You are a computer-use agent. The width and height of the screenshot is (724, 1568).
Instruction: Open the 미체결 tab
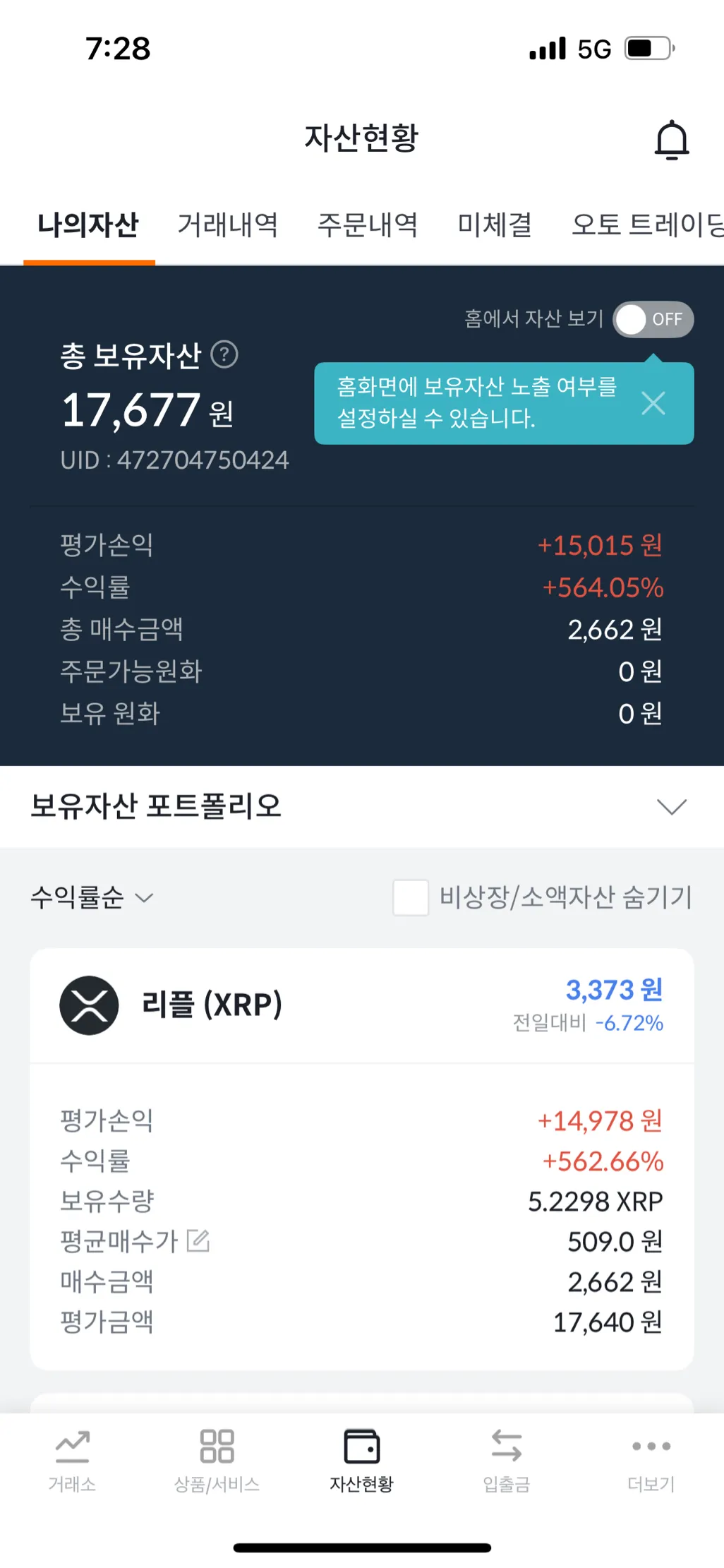[x=494, y=225]
